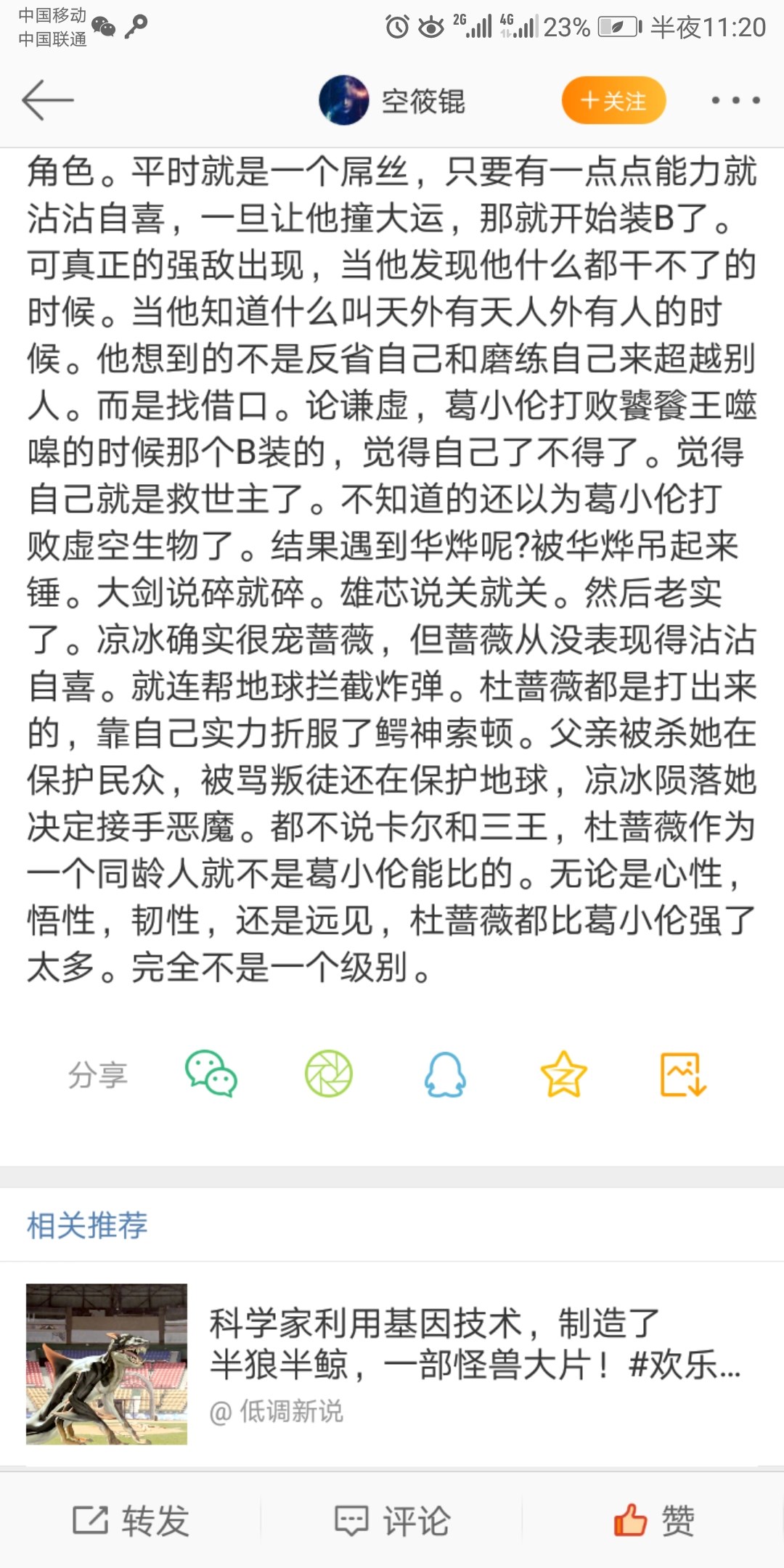
Task: Like the post with 赞
Action: pyautogui.click(x=653, y=1519)
